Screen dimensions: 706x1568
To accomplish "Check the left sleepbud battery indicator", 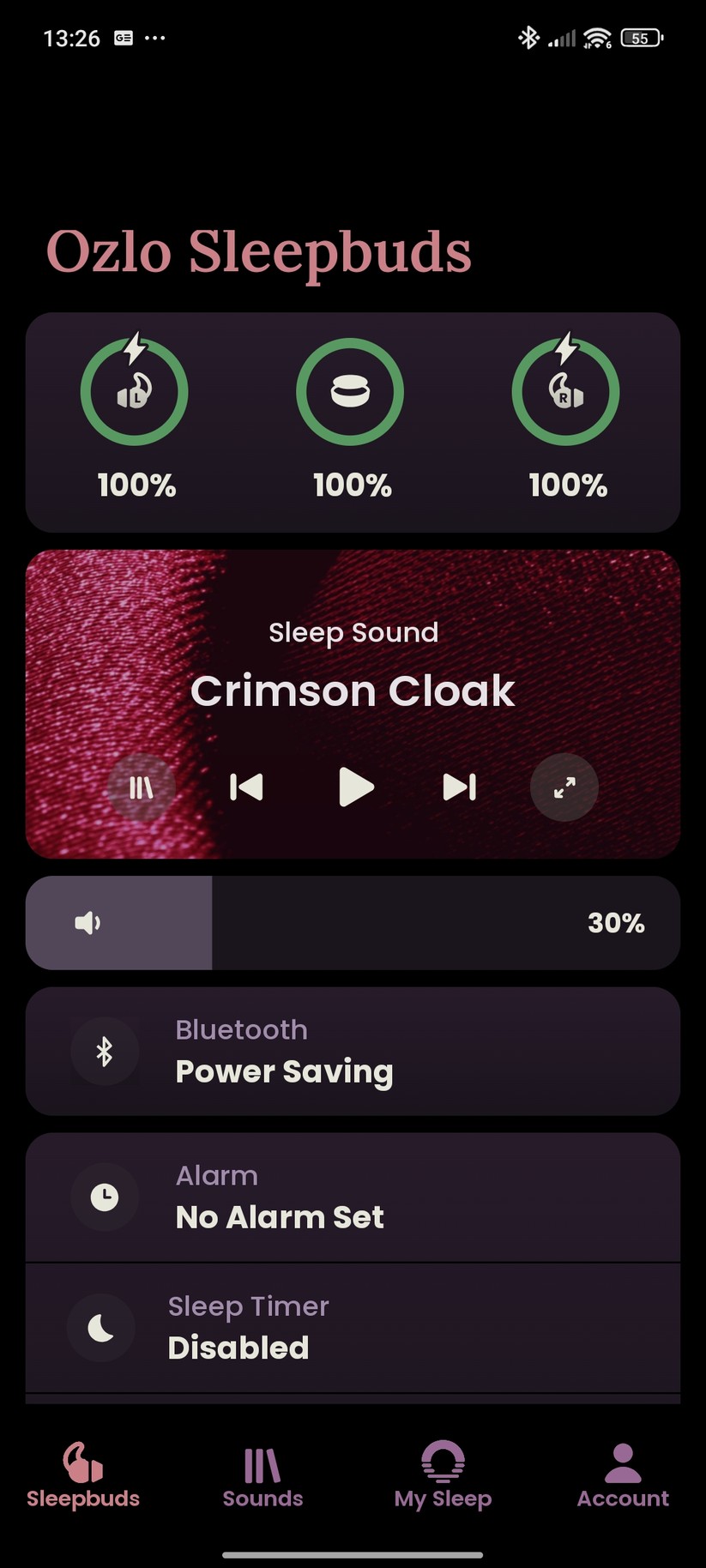I will tap(135, 391).
